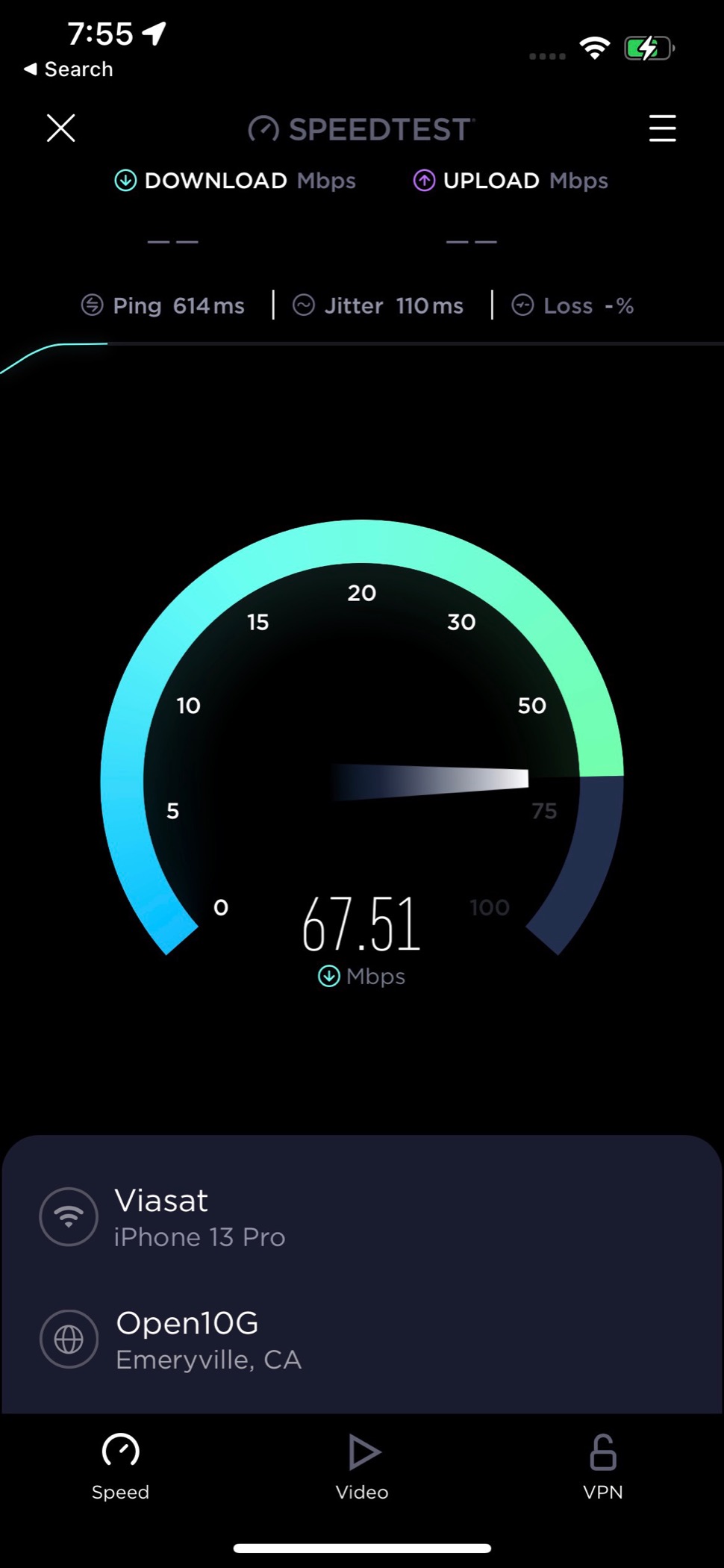Return to Search via back link

click(69, 69)
